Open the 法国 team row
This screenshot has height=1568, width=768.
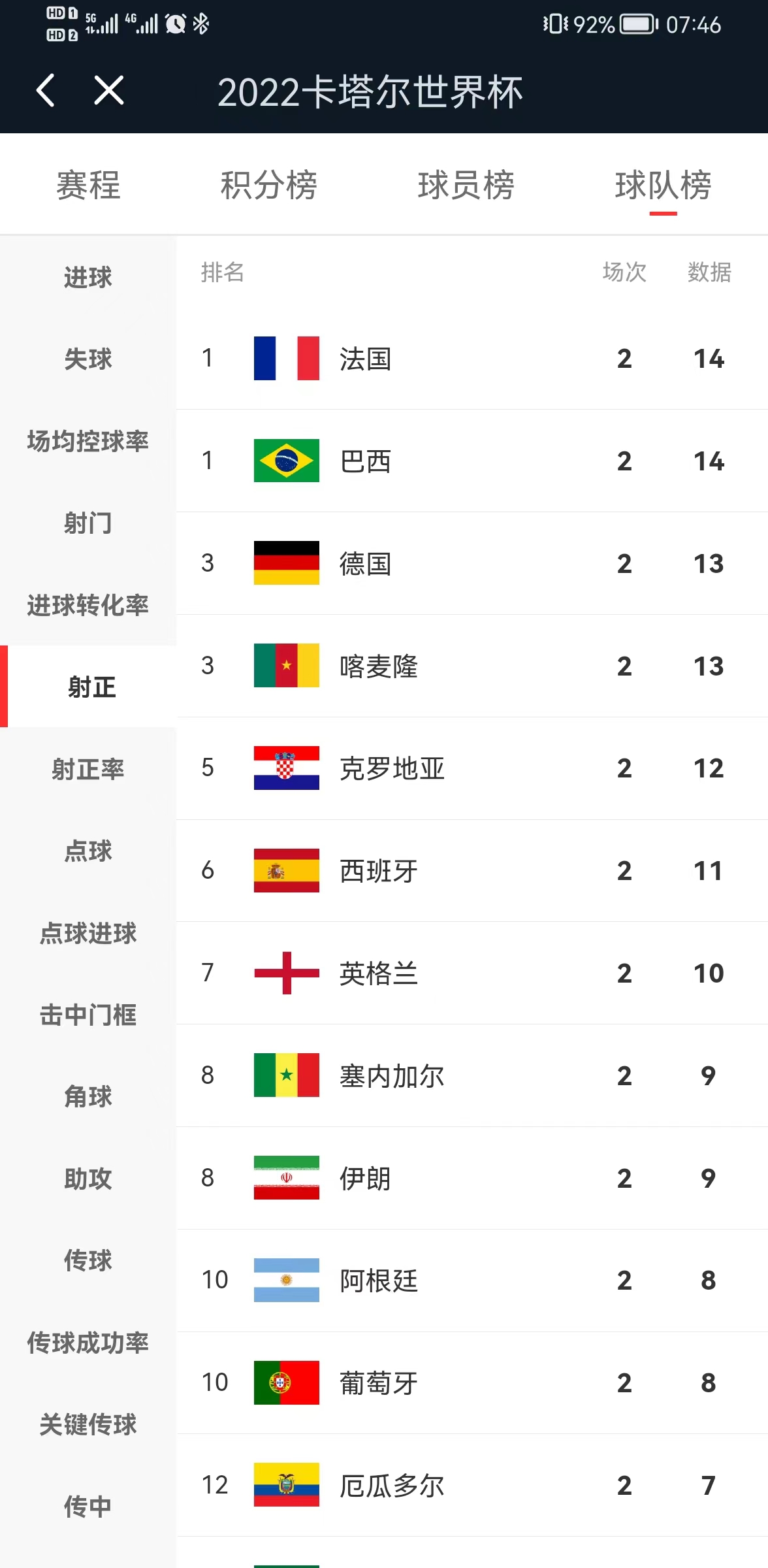coord(470,359)
